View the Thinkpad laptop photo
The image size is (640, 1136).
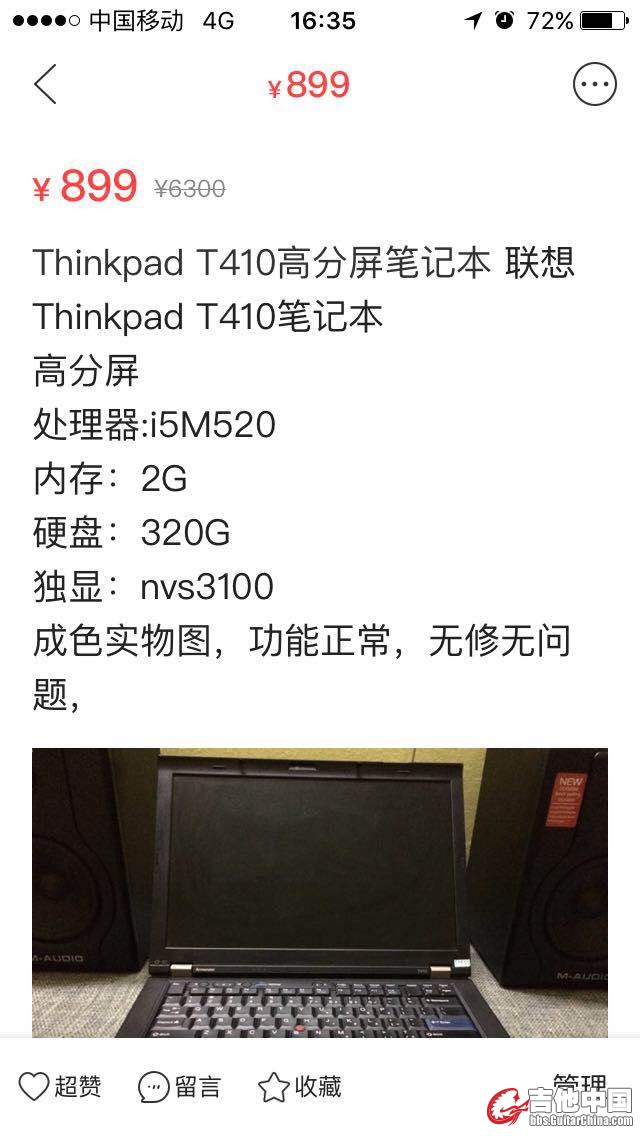(320, 892)
